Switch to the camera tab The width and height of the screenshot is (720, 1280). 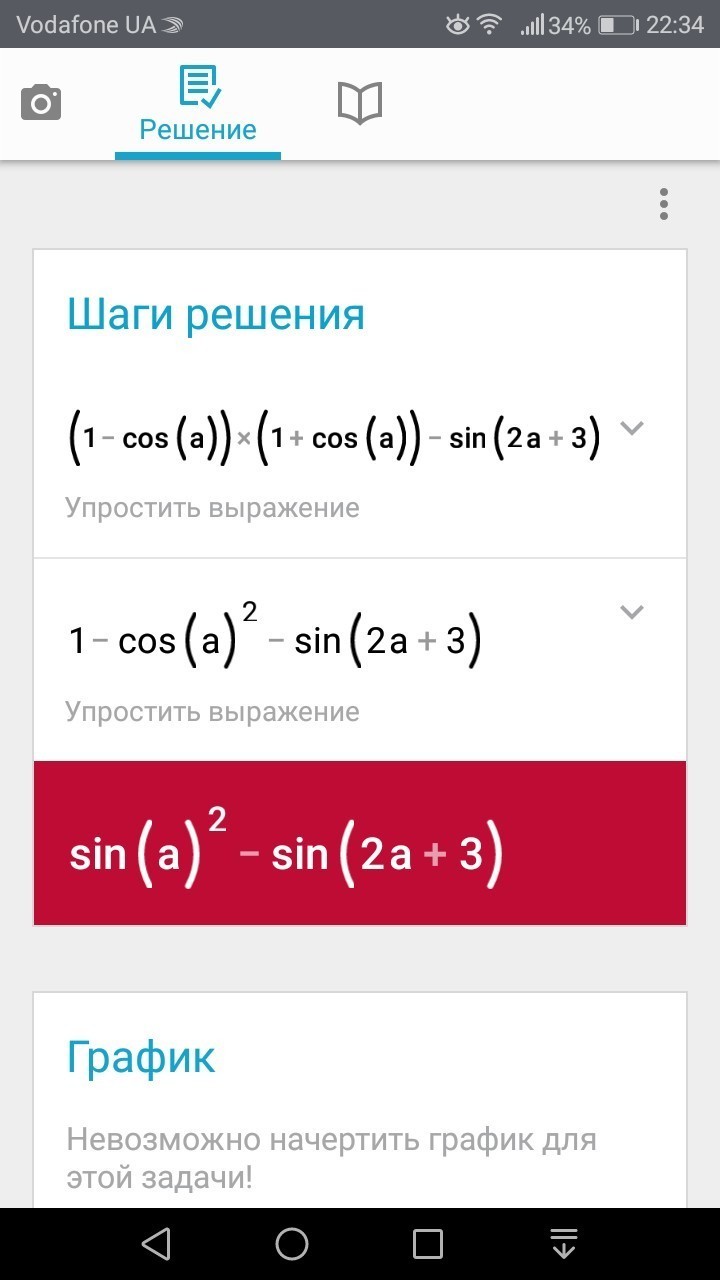click(x=41, y=103)
